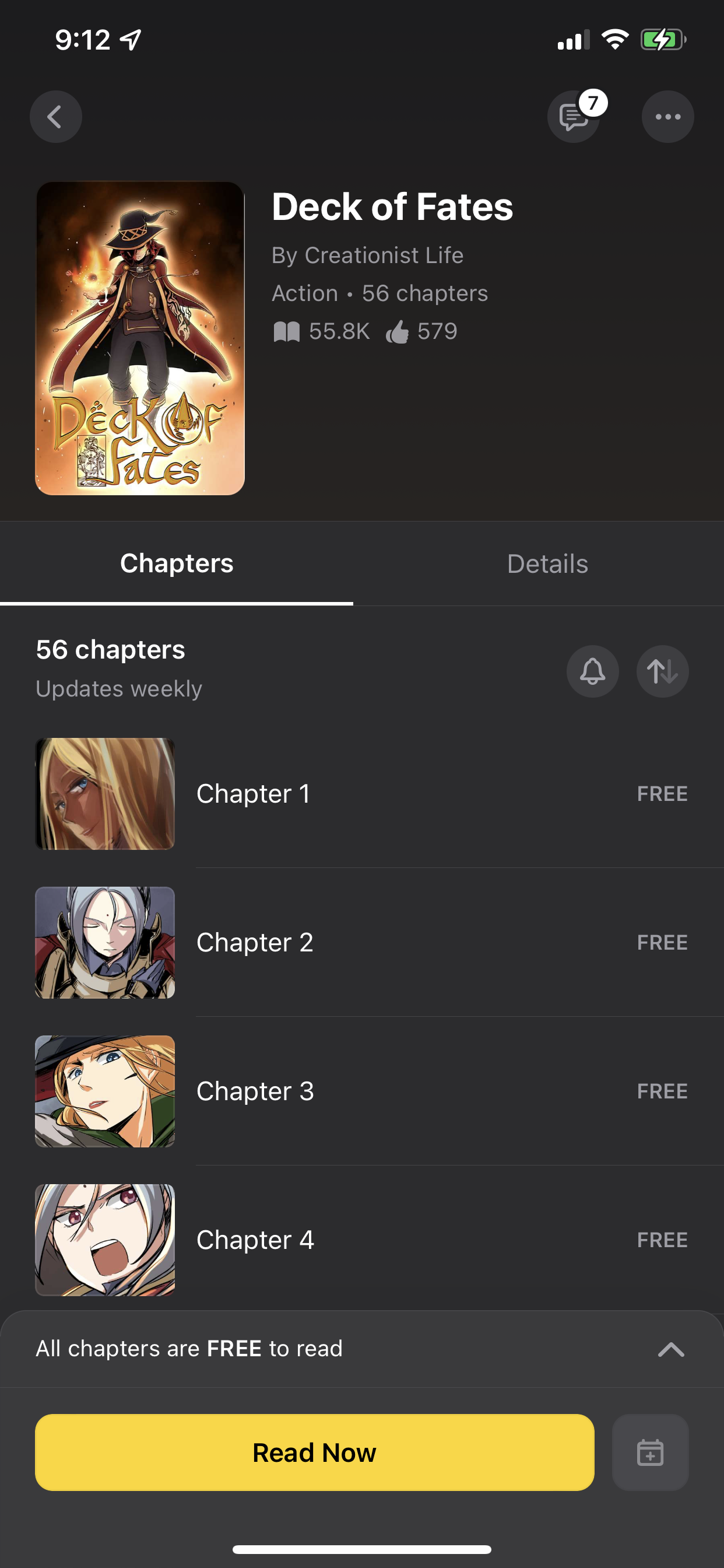The image size is (724, 1568).
Task: Reverse the chapter sort order
Action: click(662, 671)
